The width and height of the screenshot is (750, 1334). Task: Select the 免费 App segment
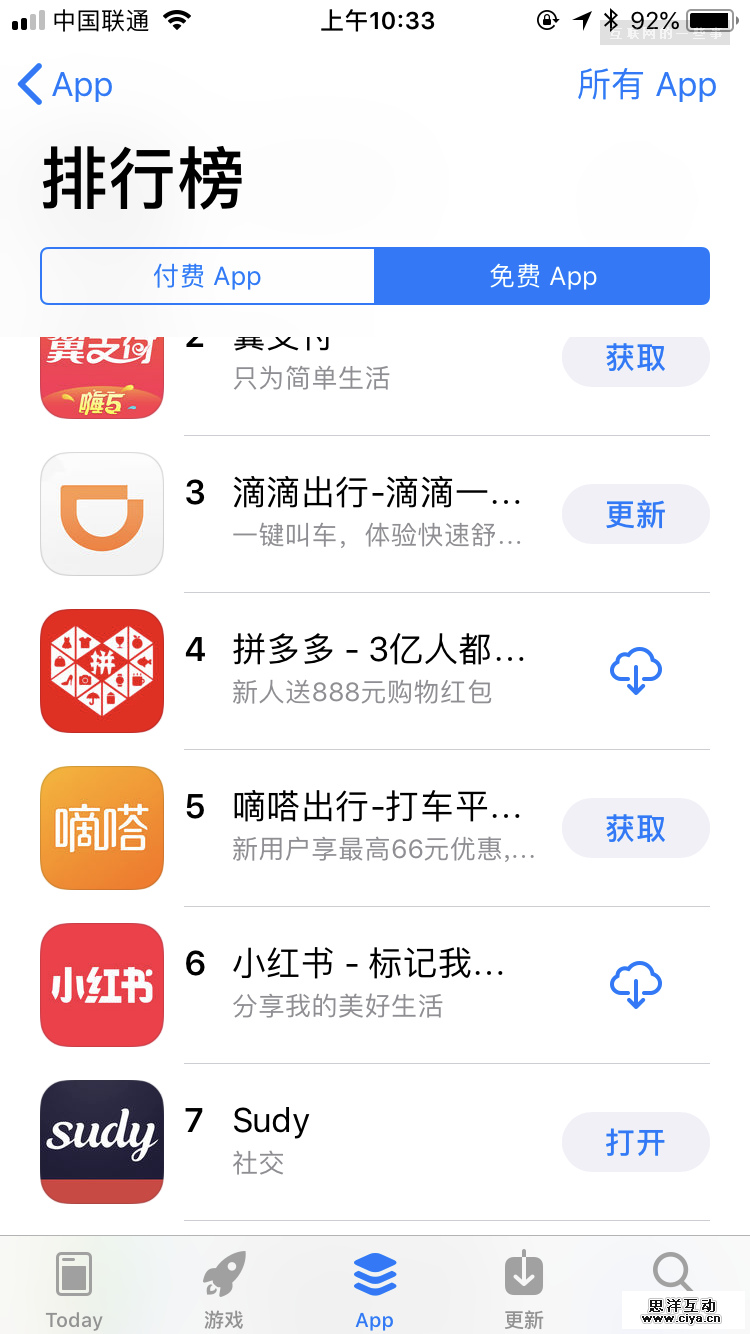click(543, 276)
